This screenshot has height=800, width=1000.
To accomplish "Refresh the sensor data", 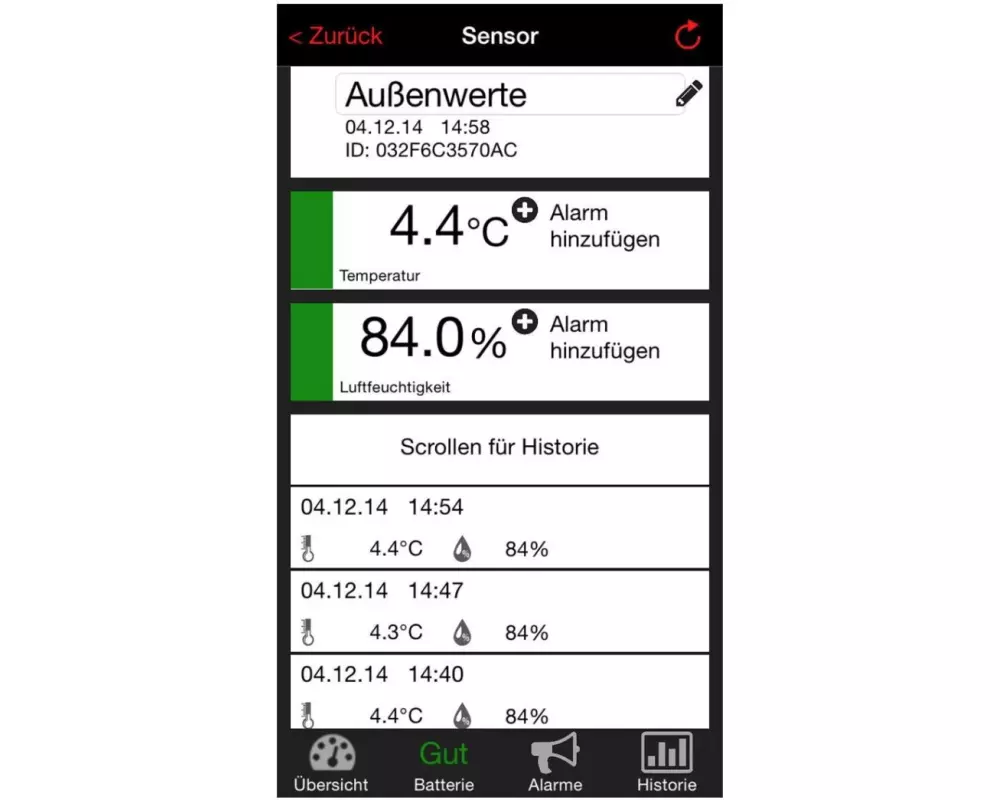I will point(688,36).
